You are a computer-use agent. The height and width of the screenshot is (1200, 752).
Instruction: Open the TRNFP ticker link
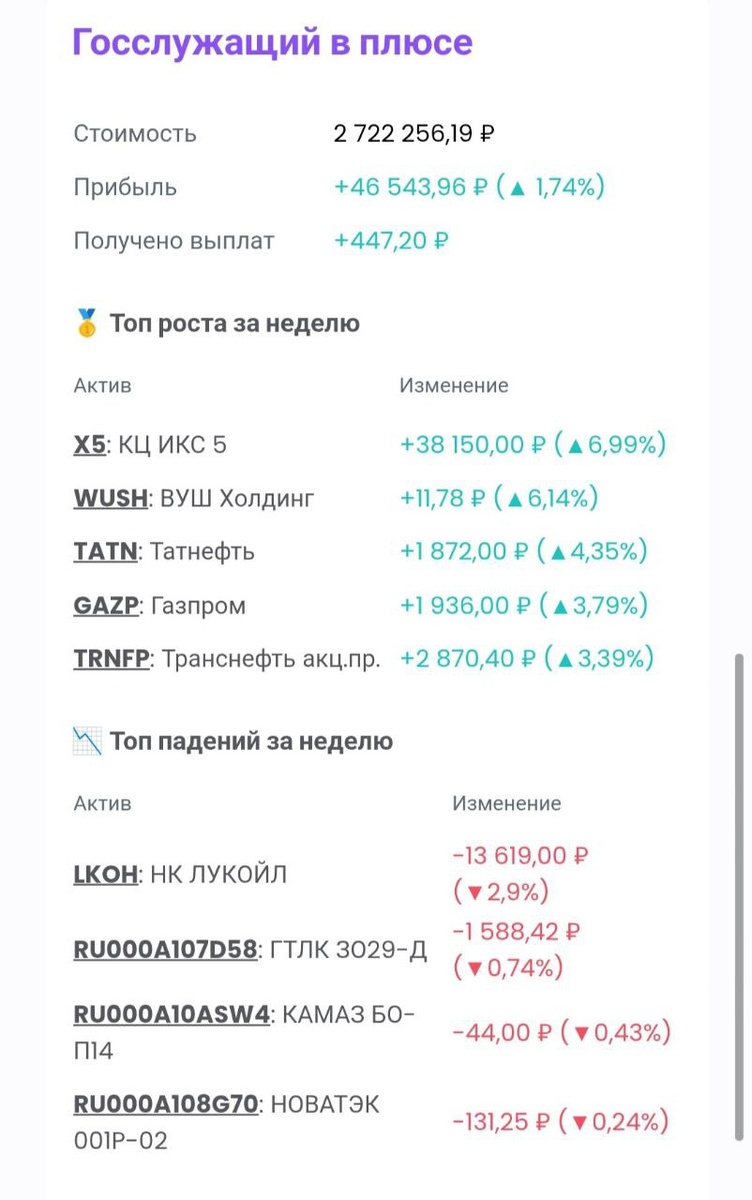coord(111,659)
